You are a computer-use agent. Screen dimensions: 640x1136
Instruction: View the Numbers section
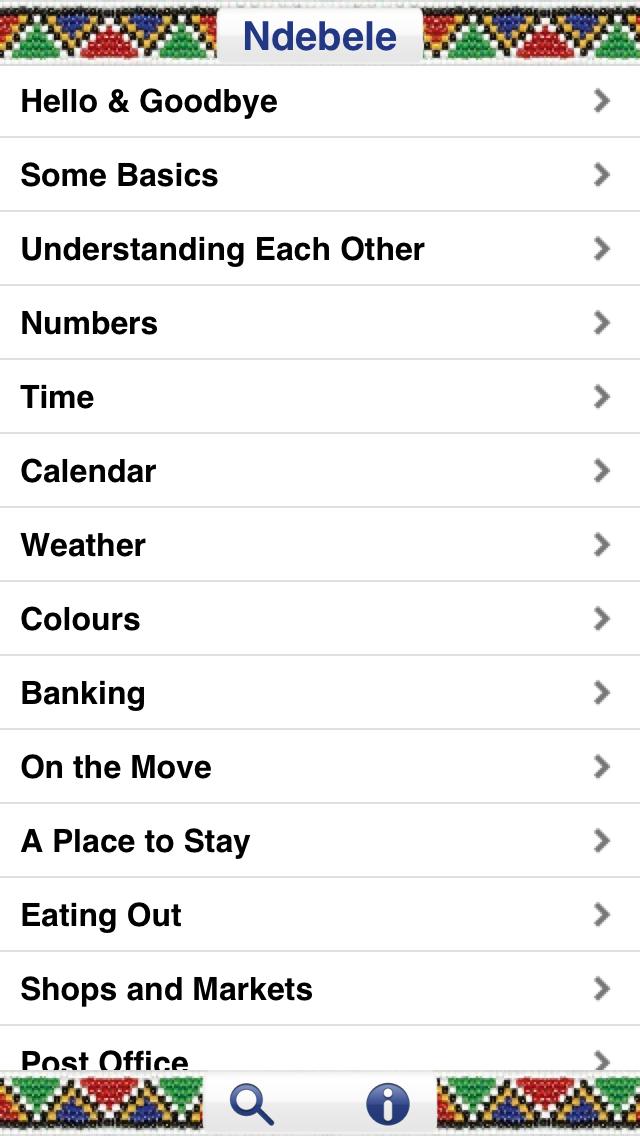[320, 323]
